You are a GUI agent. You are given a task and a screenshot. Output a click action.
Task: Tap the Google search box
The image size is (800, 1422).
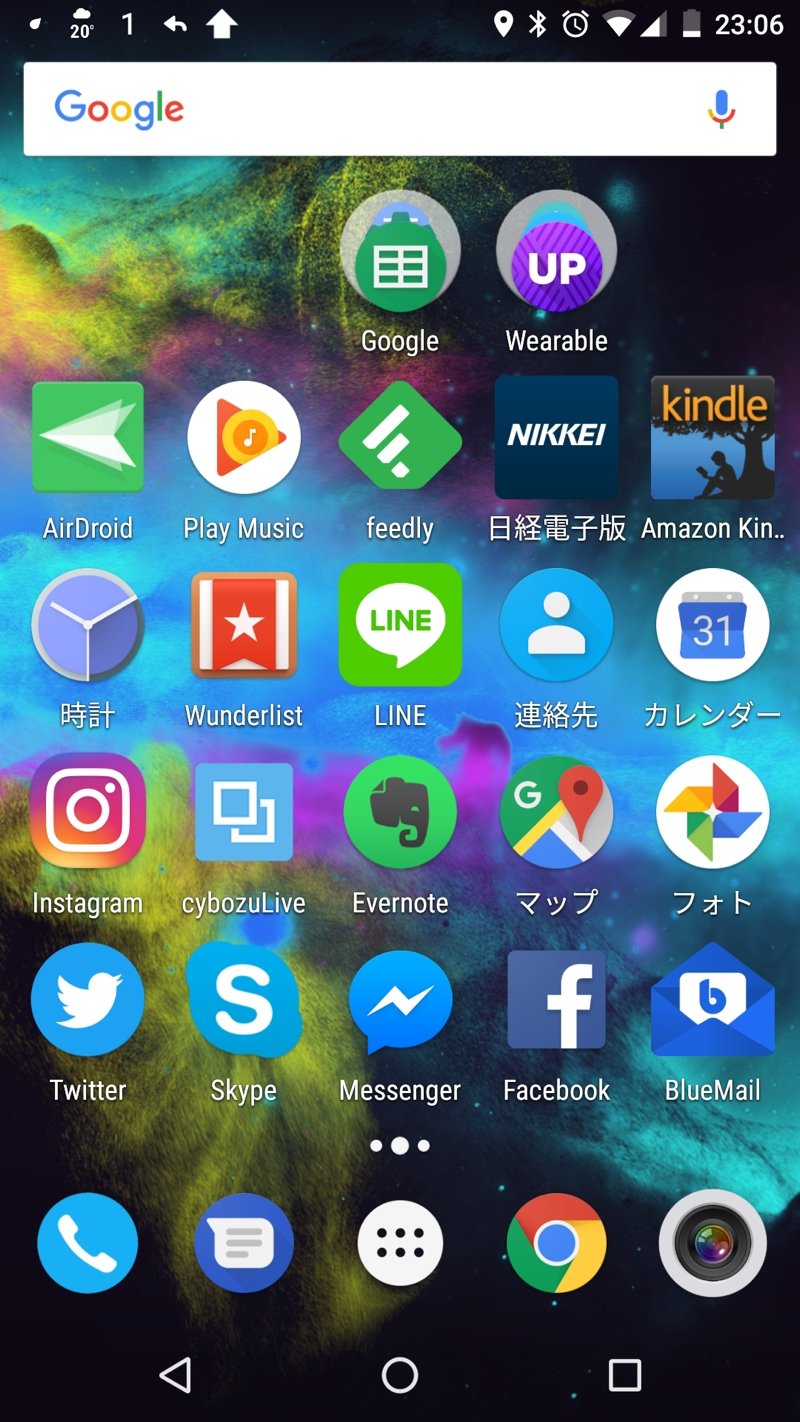click(380, 109)
